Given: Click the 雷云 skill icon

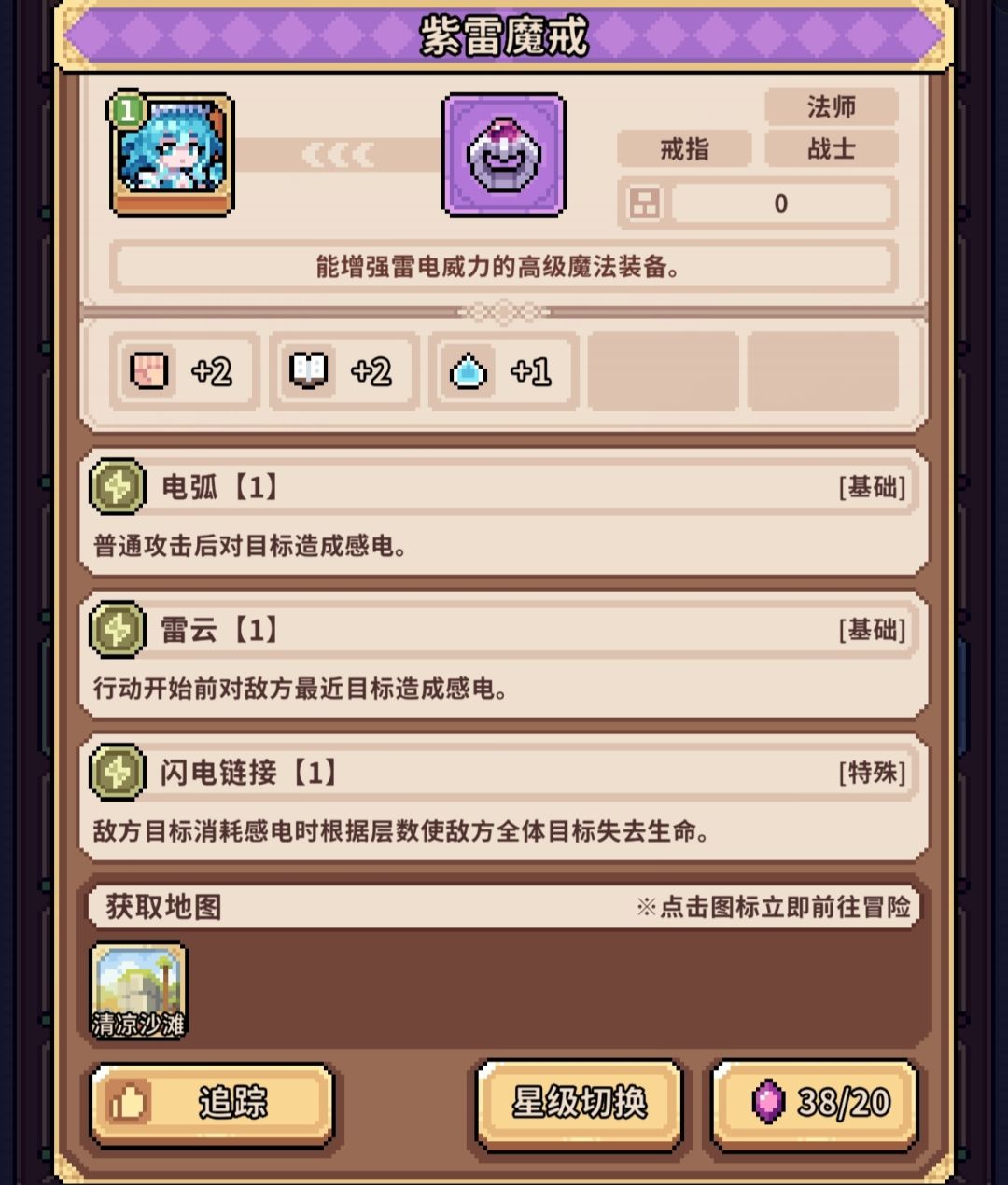Looking at the screenshot, I should point(116,630).
